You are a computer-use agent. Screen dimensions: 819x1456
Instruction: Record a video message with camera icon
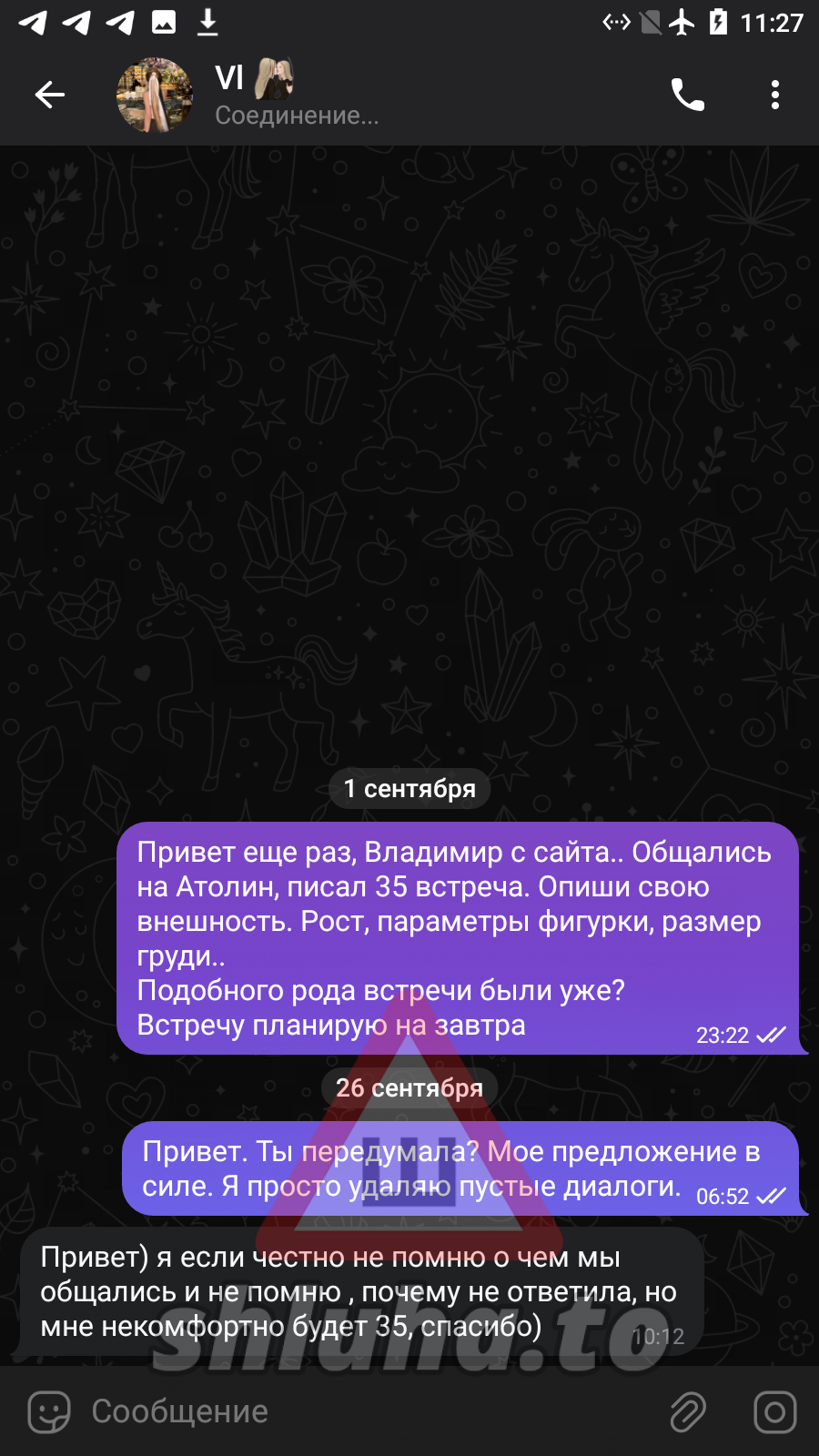click(x=775, y=1412)
